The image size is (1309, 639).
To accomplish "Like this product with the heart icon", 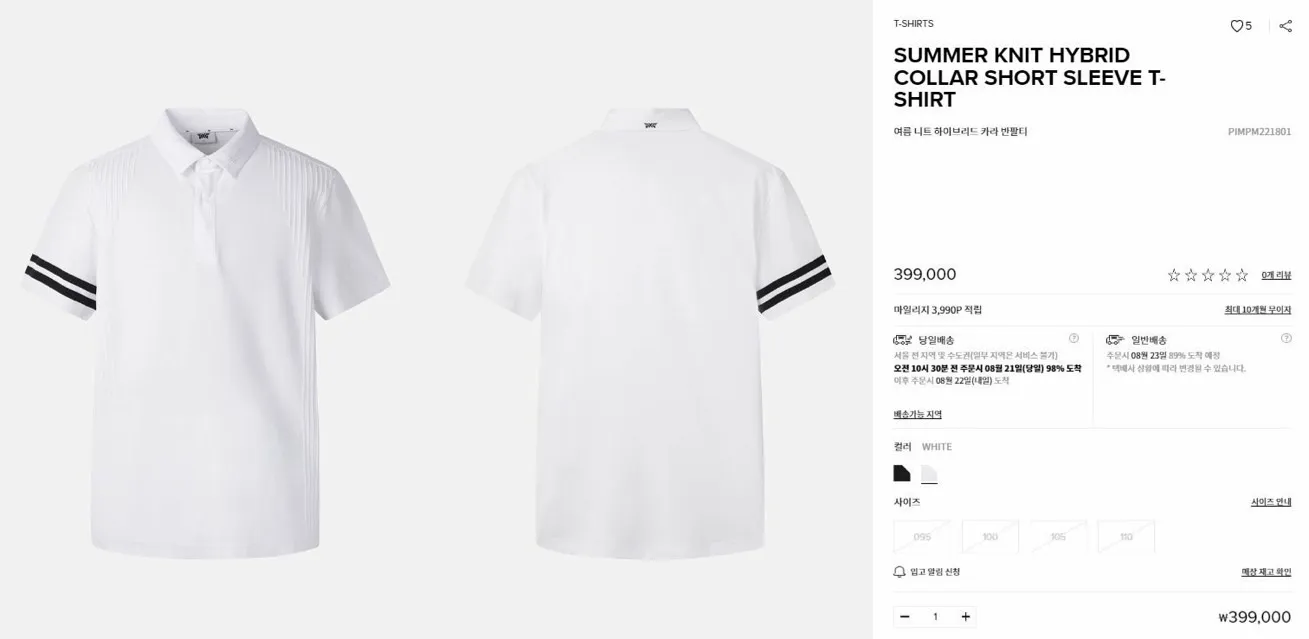I will (1236, 26).
